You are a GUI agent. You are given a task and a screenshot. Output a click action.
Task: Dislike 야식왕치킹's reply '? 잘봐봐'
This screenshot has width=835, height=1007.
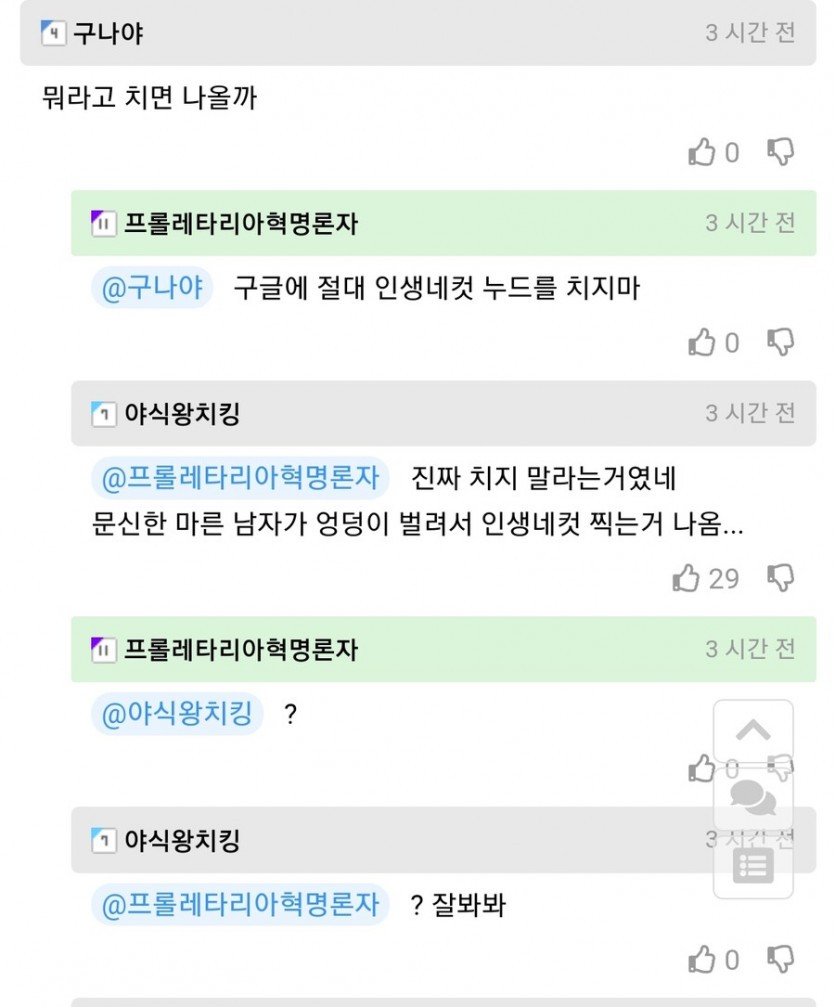click(x=781, y=960)
